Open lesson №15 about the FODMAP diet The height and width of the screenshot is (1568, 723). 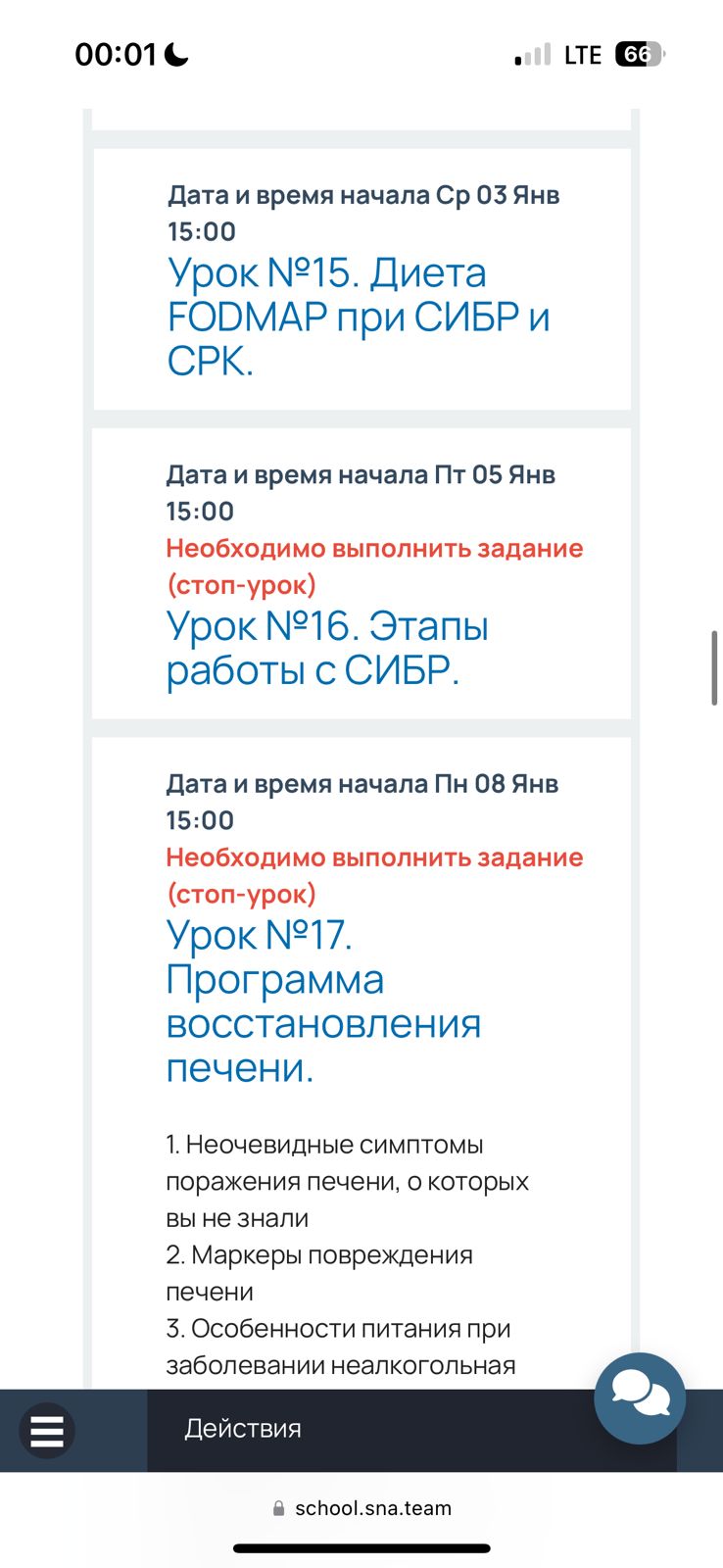pyautogui.click(x=359, y=317)
